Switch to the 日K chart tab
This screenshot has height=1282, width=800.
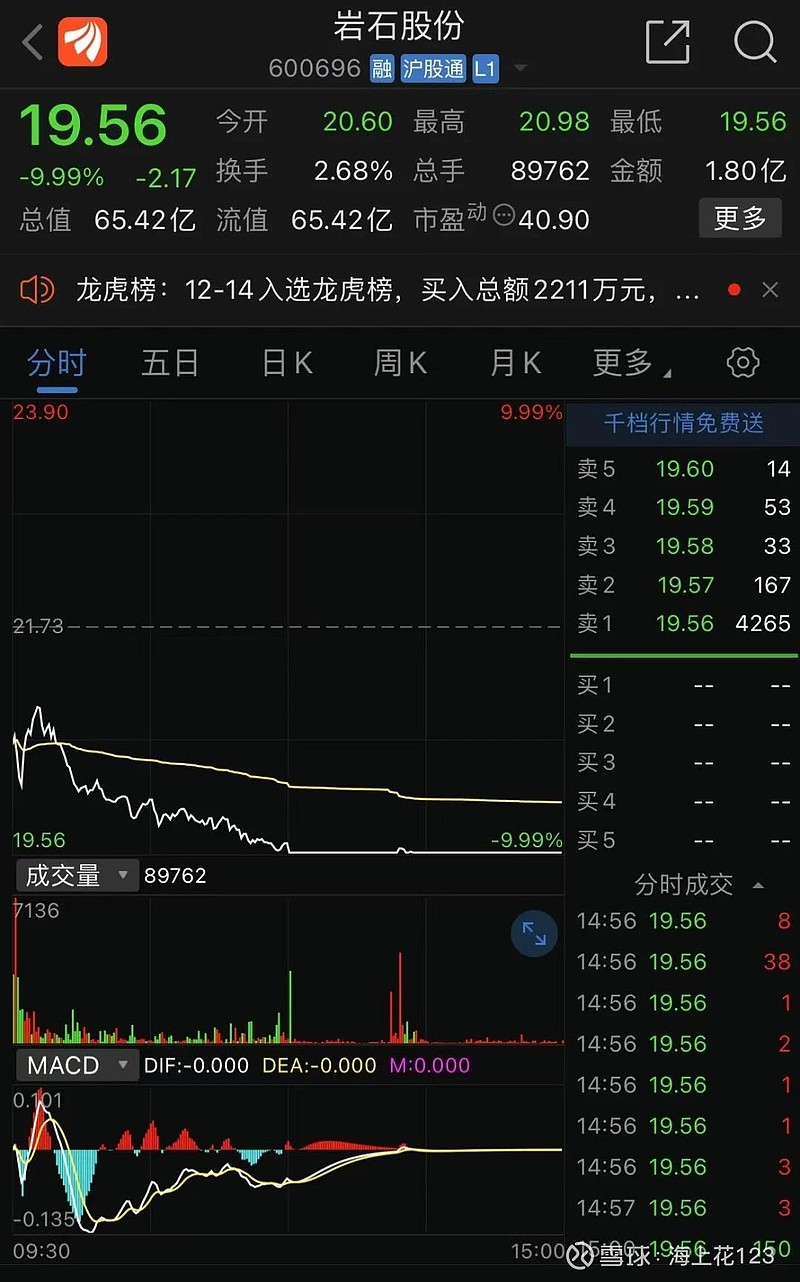pyautogui.click(x=287, y=363)
